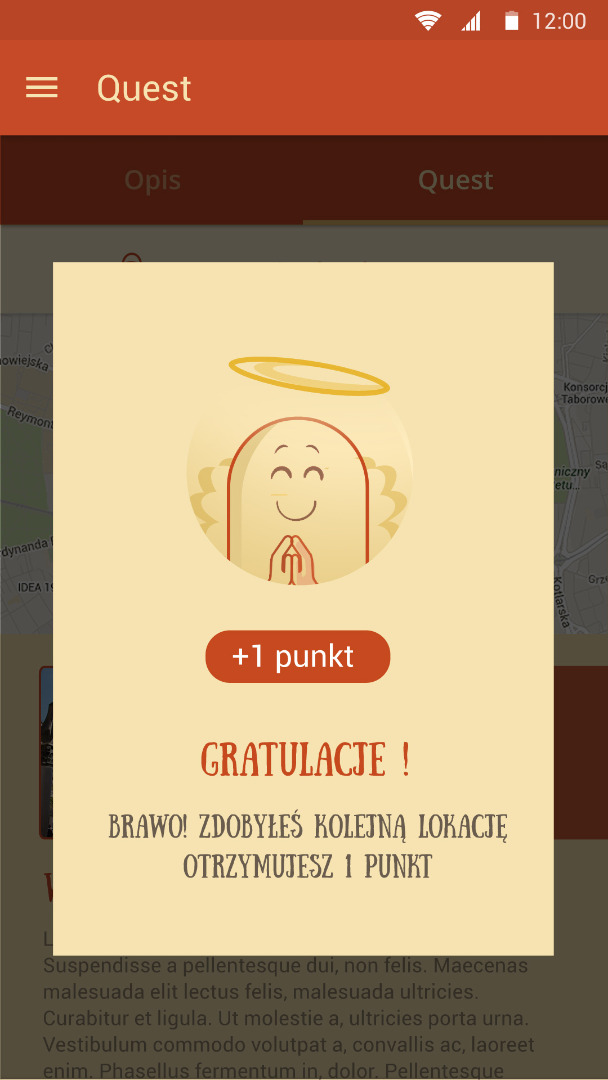Switch to the Opis tab
The width and height of the screenshot is (608, 1080).
pyautogui.click(x=153, y=180)
